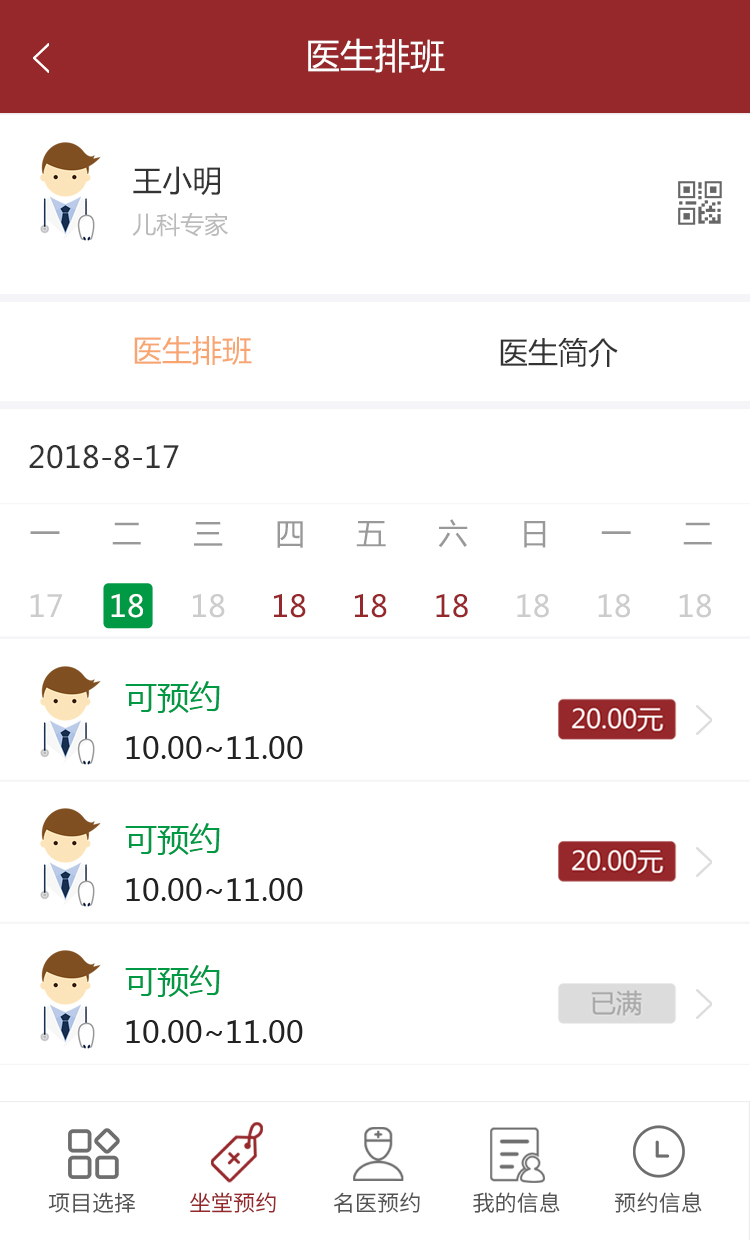This screenshot has width=750, height=1240.
Task: Open the doctor's QR code icon
Action: click(699, 203)
